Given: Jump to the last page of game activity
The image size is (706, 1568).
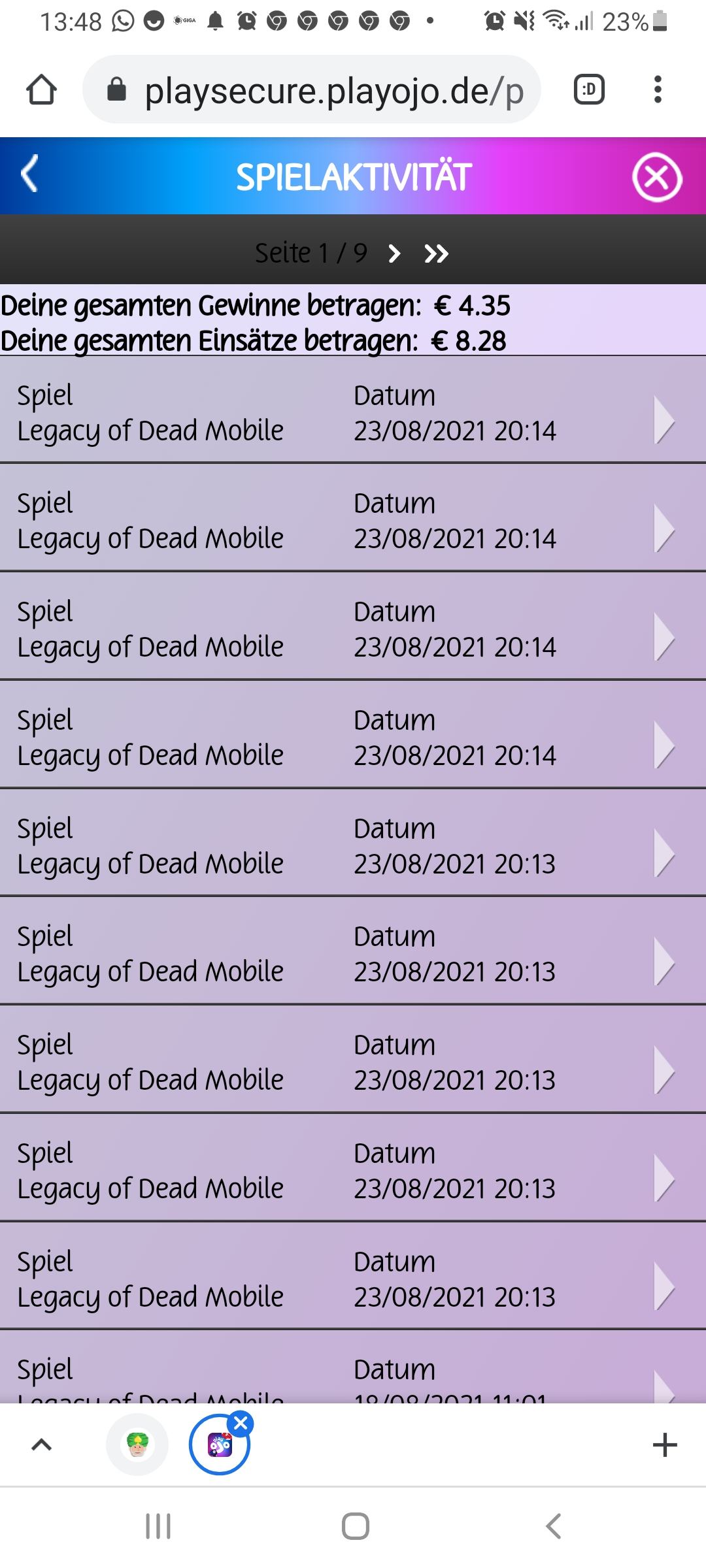Looking at the screenshot, I should click(x=436, y=253).
